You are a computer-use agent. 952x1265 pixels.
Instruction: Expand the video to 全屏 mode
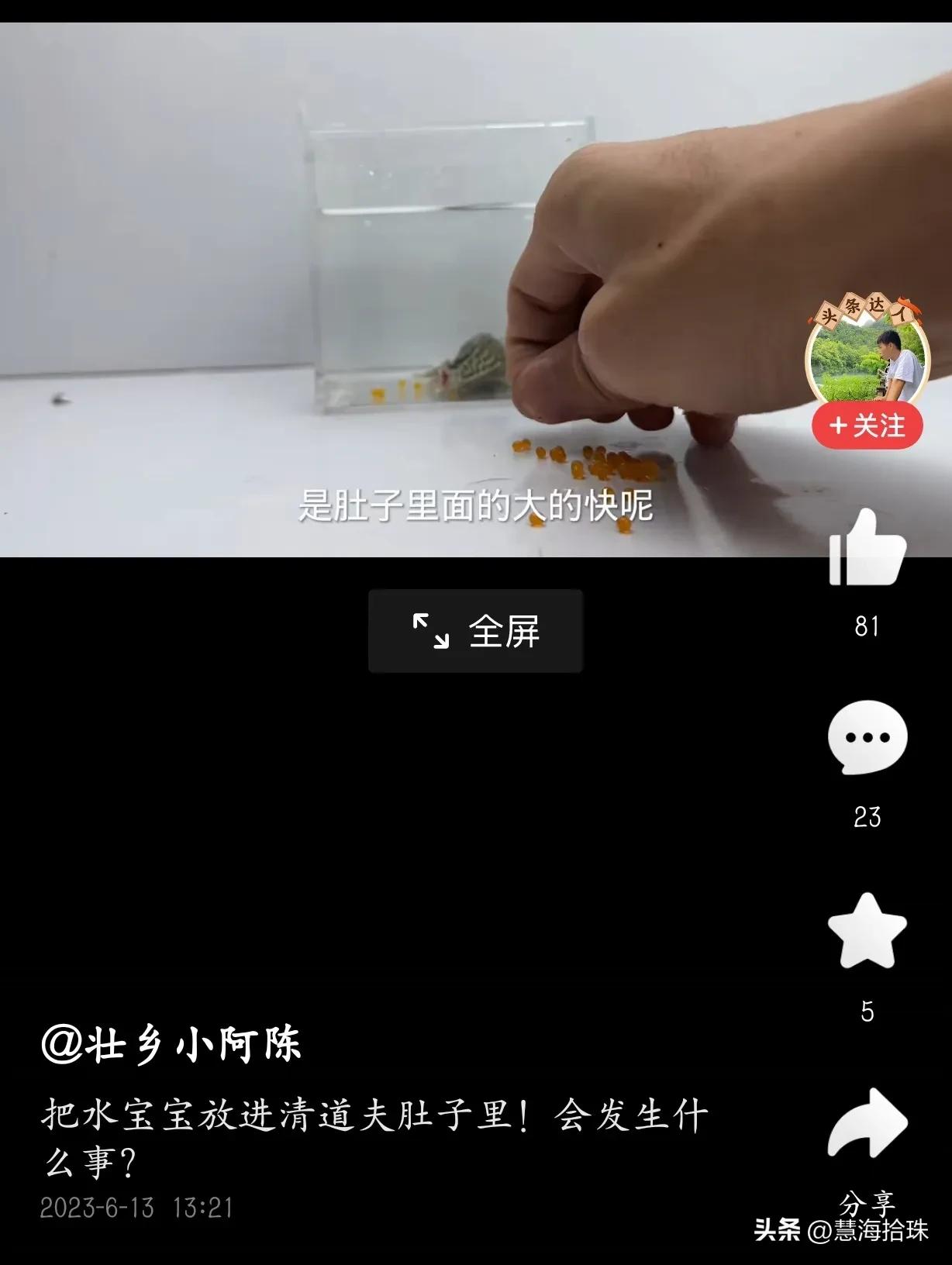point(474,632)
